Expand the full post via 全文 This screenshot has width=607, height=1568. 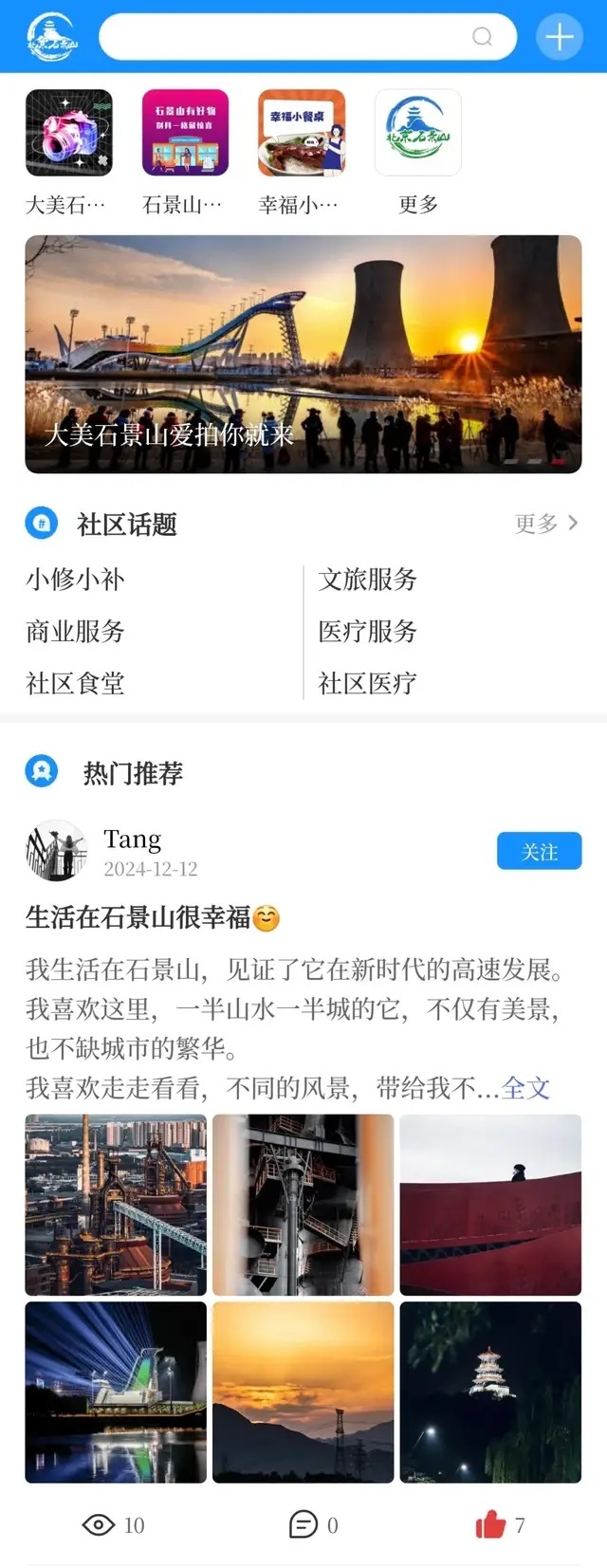pyautogui.click(x=525, y=1088)
